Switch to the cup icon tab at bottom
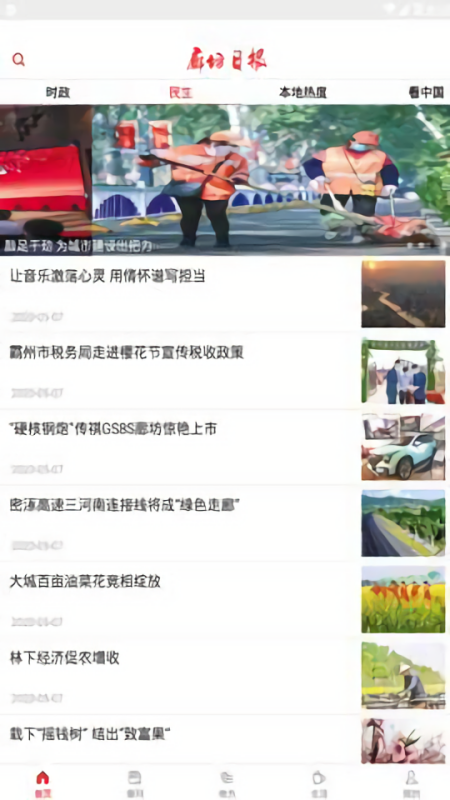 coord(319,784)
